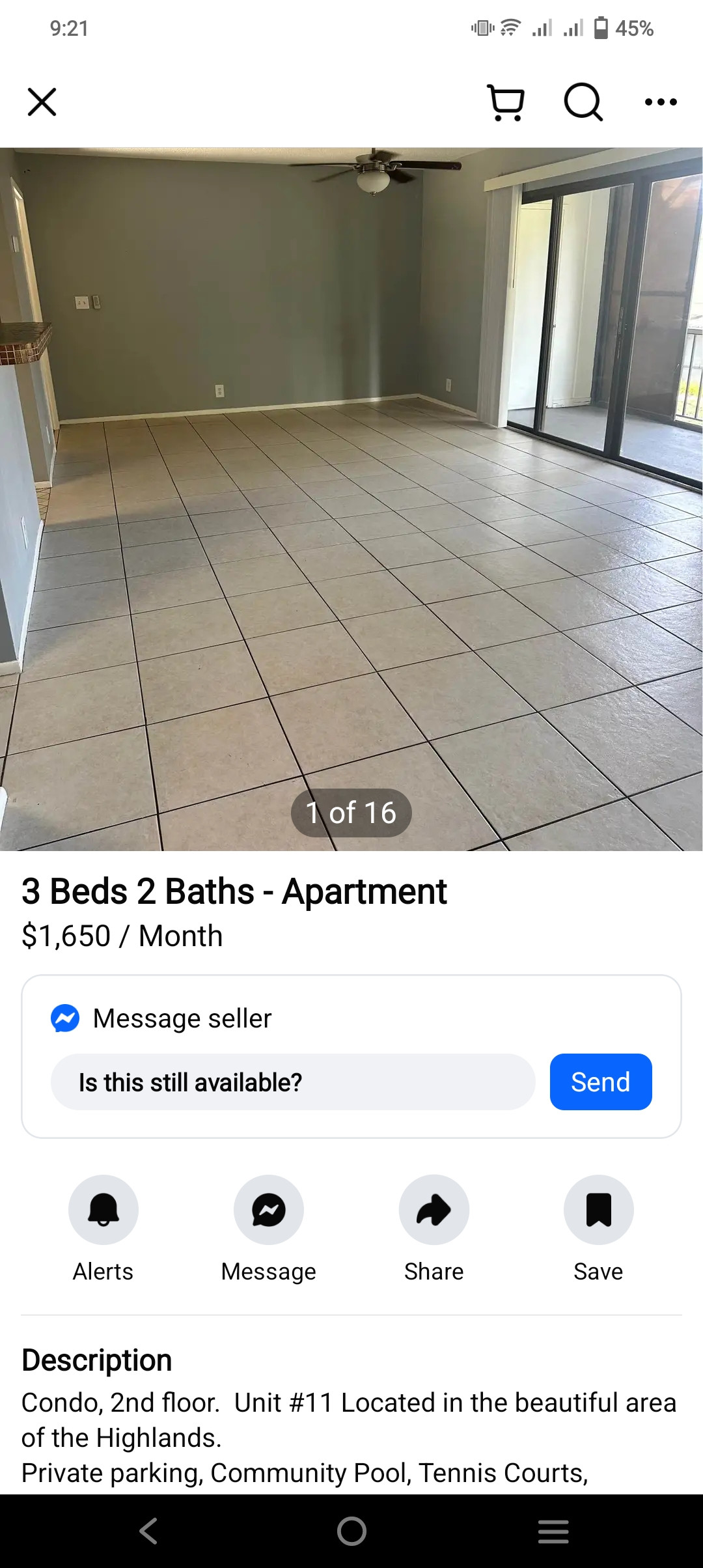Go back using system navigation
The image size is (703, 1568).
point(148,1531)
